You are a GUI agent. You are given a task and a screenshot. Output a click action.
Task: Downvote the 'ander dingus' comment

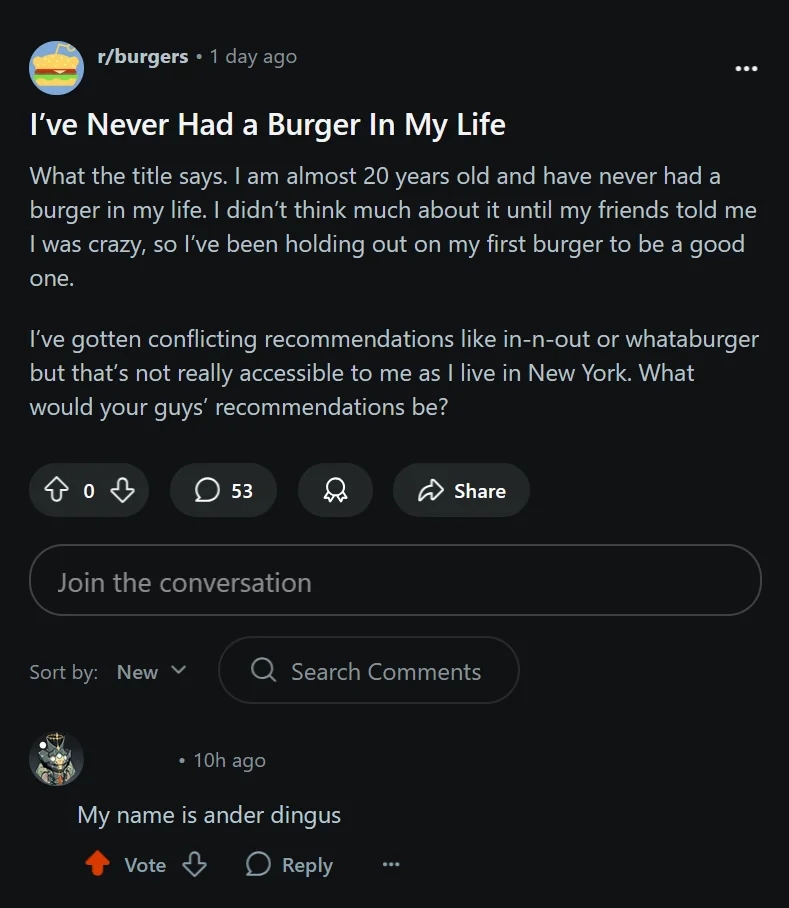pos(194,864)
